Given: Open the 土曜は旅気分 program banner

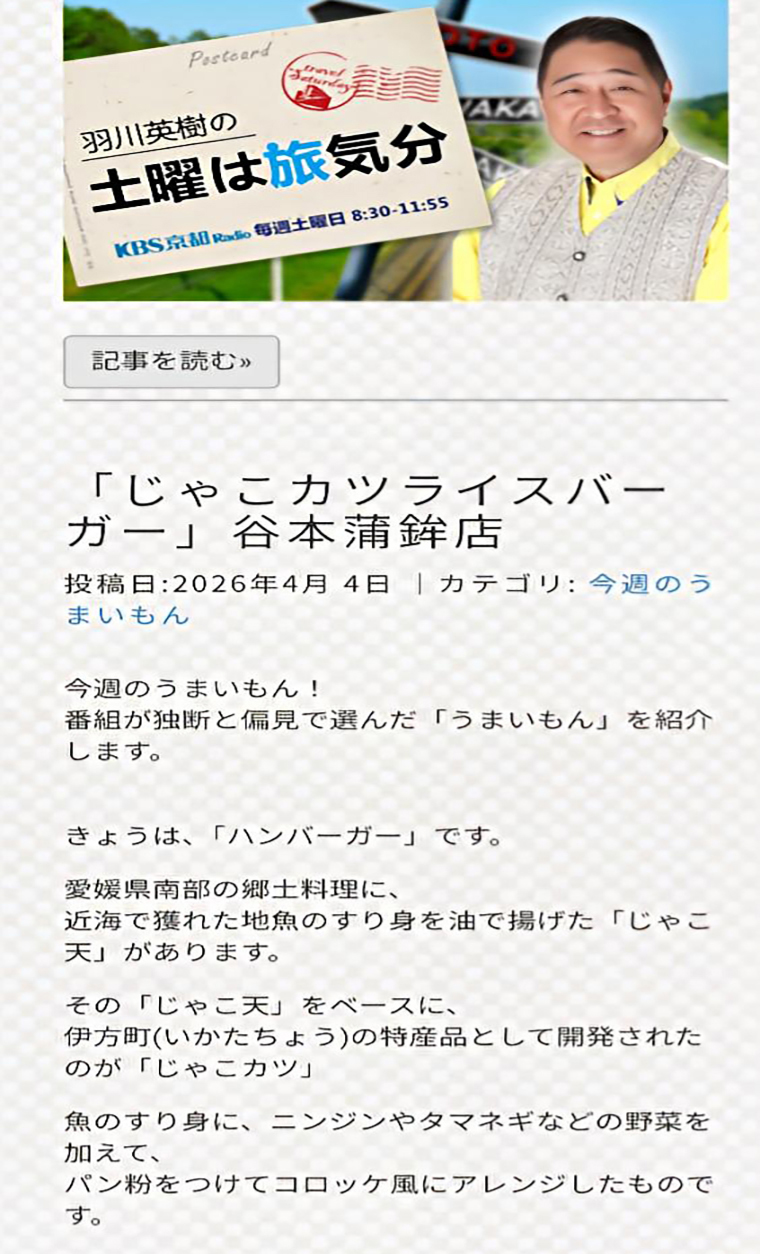Looking at the screenshot, I should (x=395, y=150).
